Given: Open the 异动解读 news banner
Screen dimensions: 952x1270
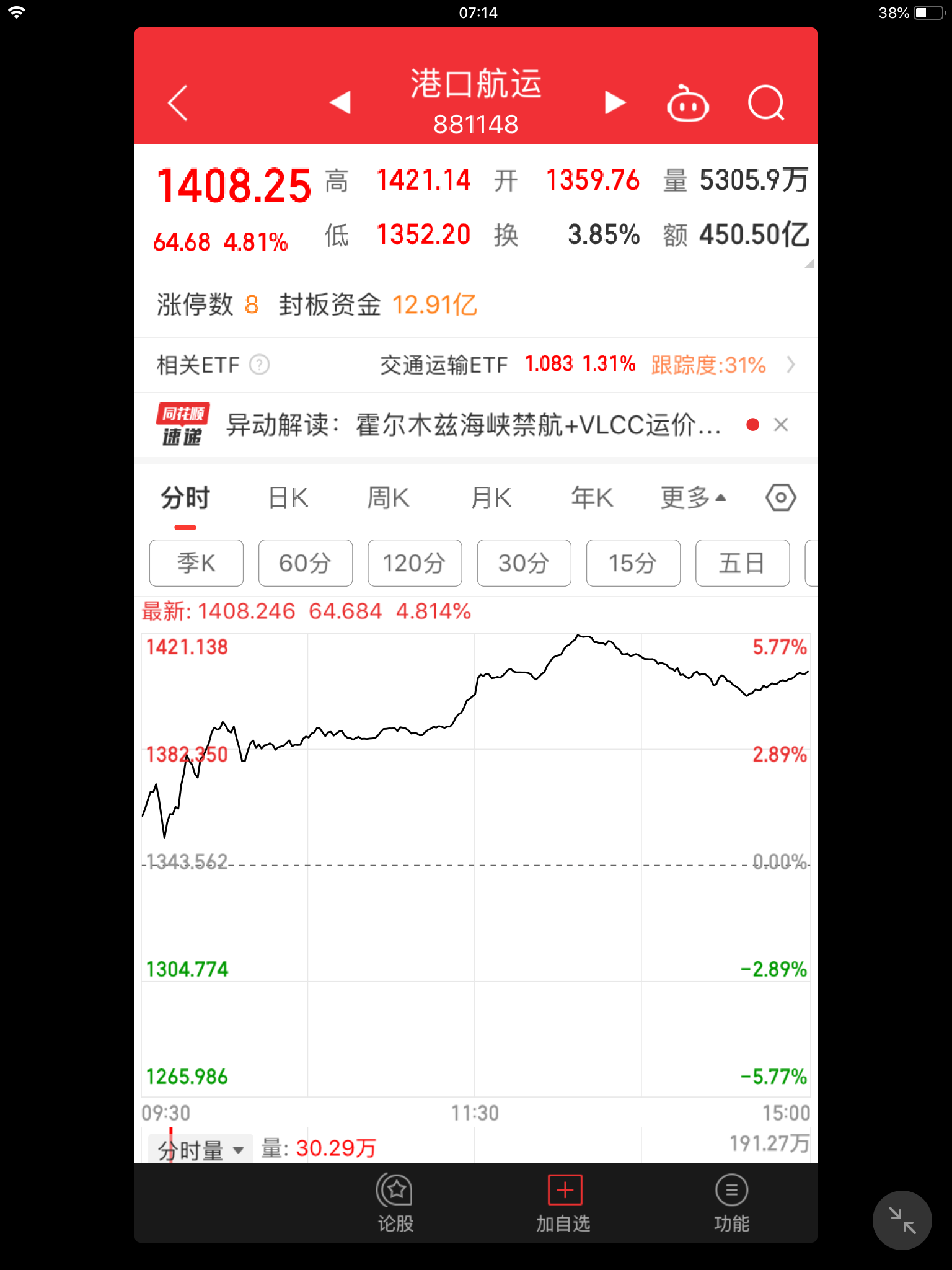Looking at the screenshot, I should coord(474,425).
